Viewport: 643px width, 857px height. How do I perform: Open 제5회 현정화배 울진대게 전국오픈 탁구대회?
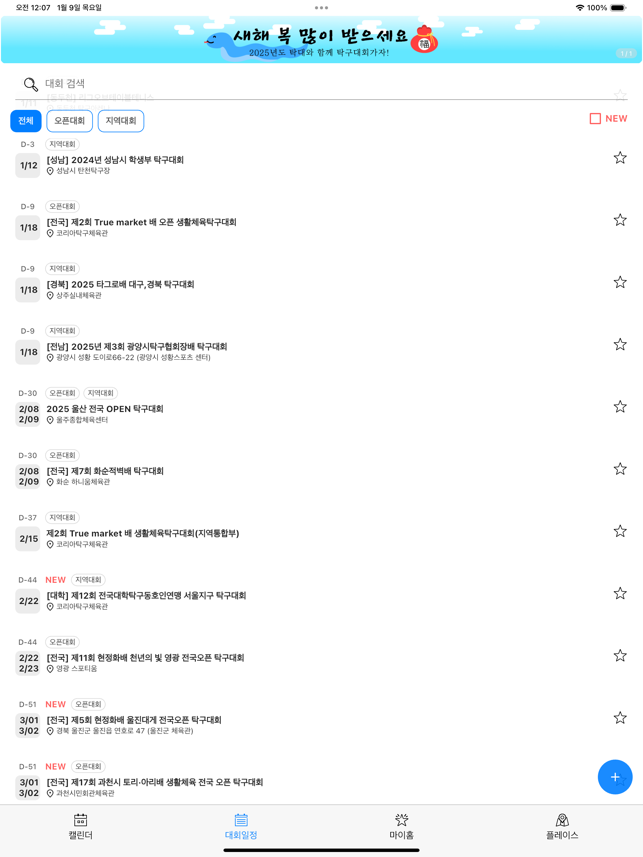click(x=134, y=720)
